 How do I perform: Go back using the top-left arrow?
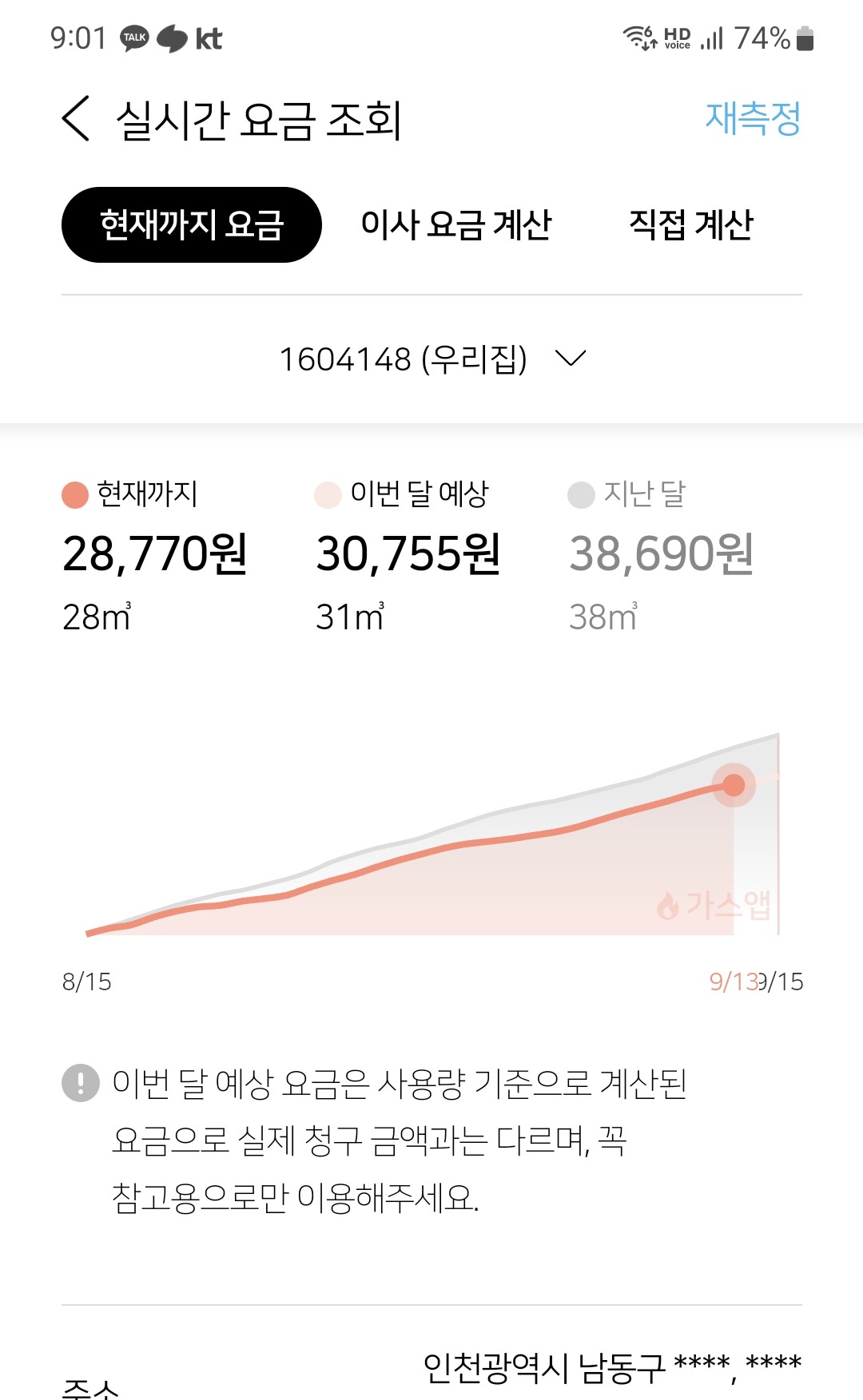coord(76,119)
